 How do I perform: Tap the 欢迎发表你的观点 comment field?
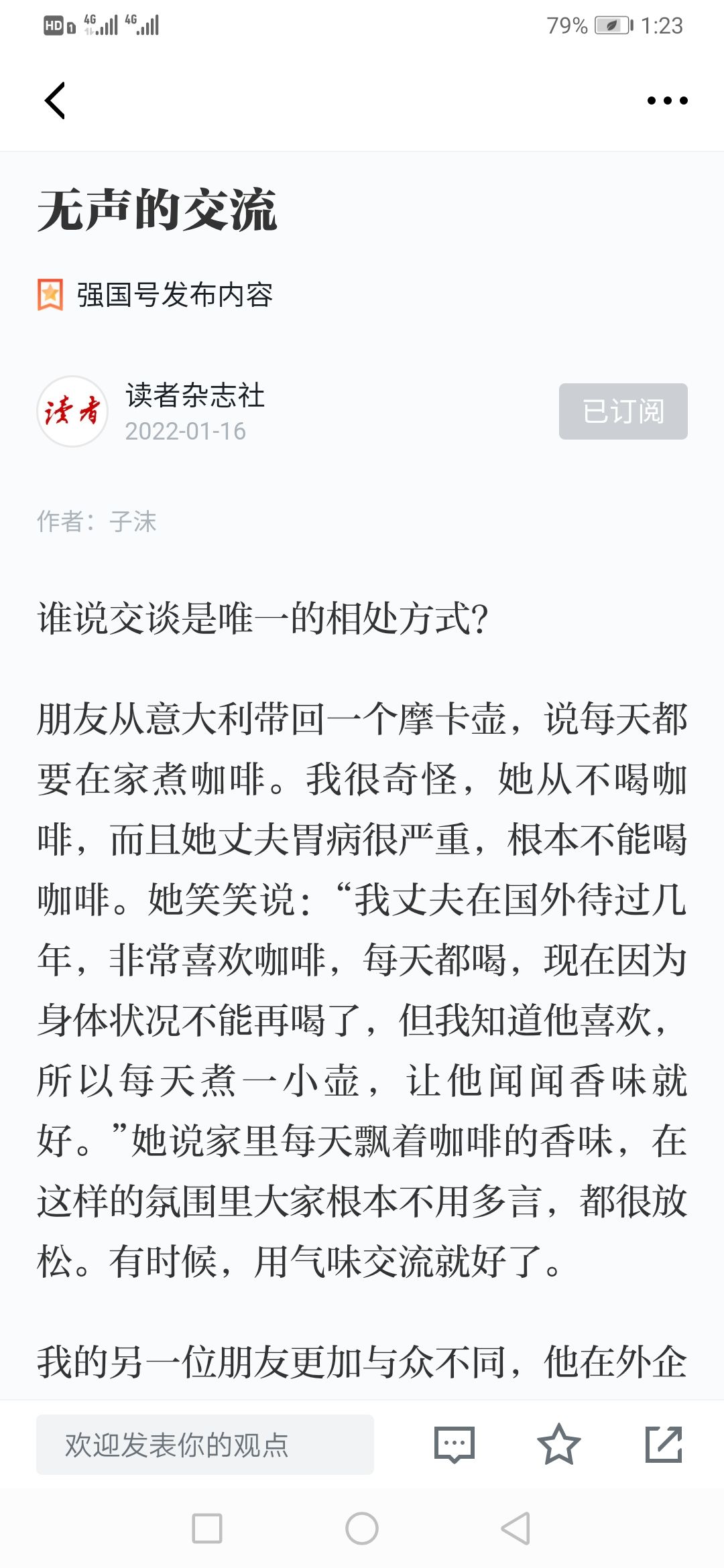click(x=205, y=1445)
